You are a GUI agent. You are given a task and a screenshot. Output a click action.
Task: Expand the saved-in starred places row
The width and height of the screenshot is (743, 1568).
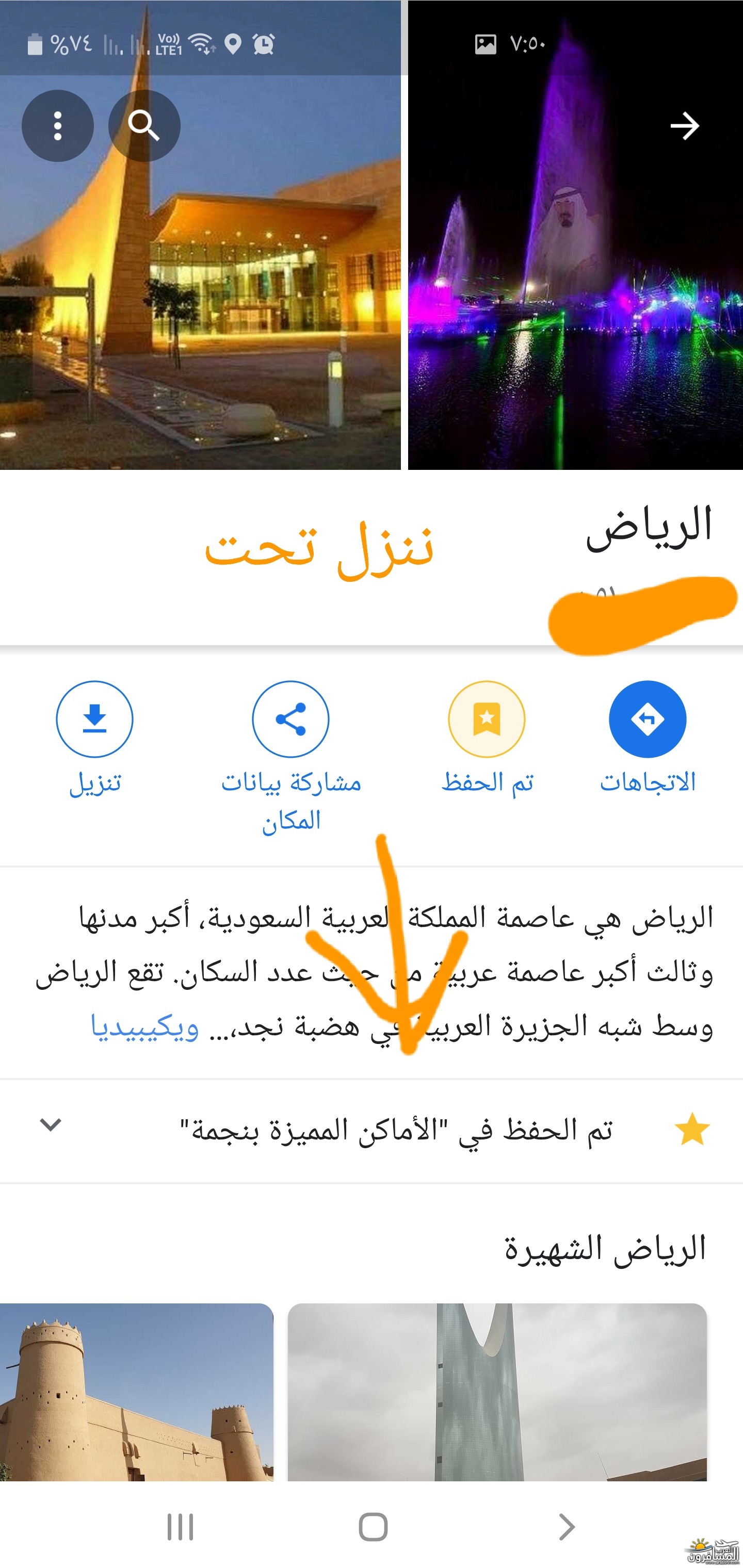pos(51,1124)
